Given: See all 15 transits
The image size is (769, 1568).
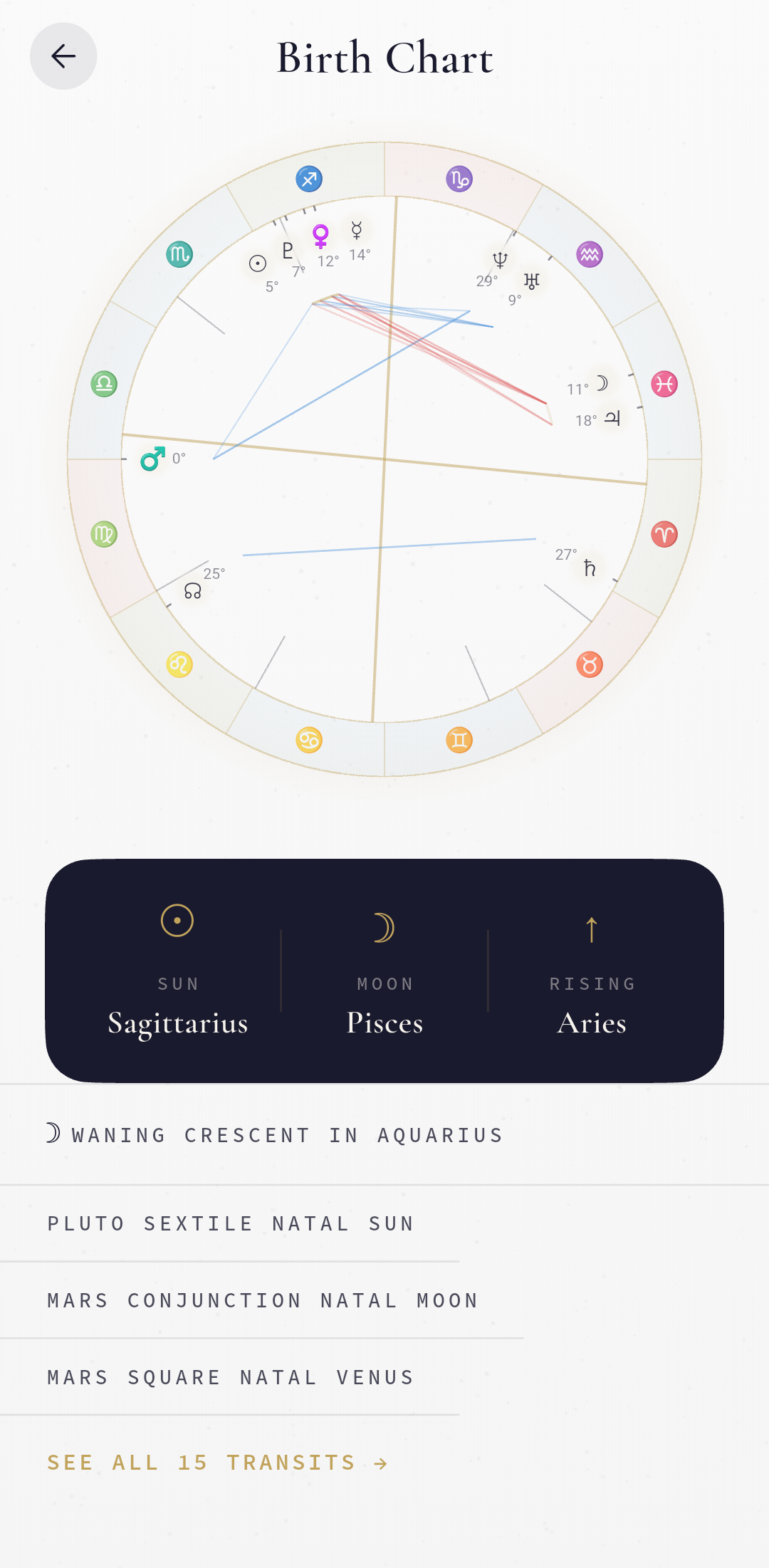Looking at the screenshot, I should pos(217,1463).
